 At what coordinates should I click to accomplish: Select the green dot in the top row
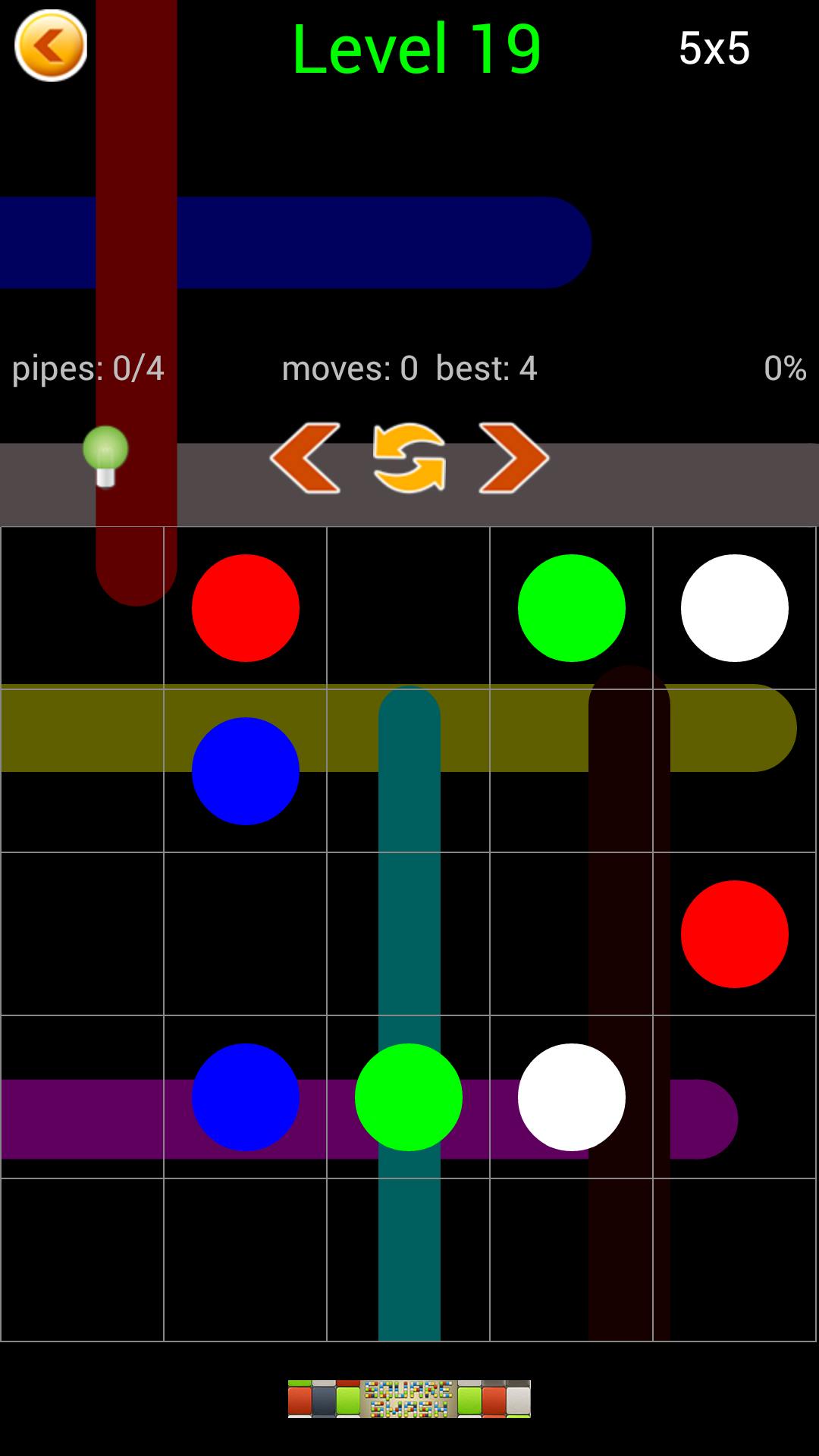(x=571, y=608)
